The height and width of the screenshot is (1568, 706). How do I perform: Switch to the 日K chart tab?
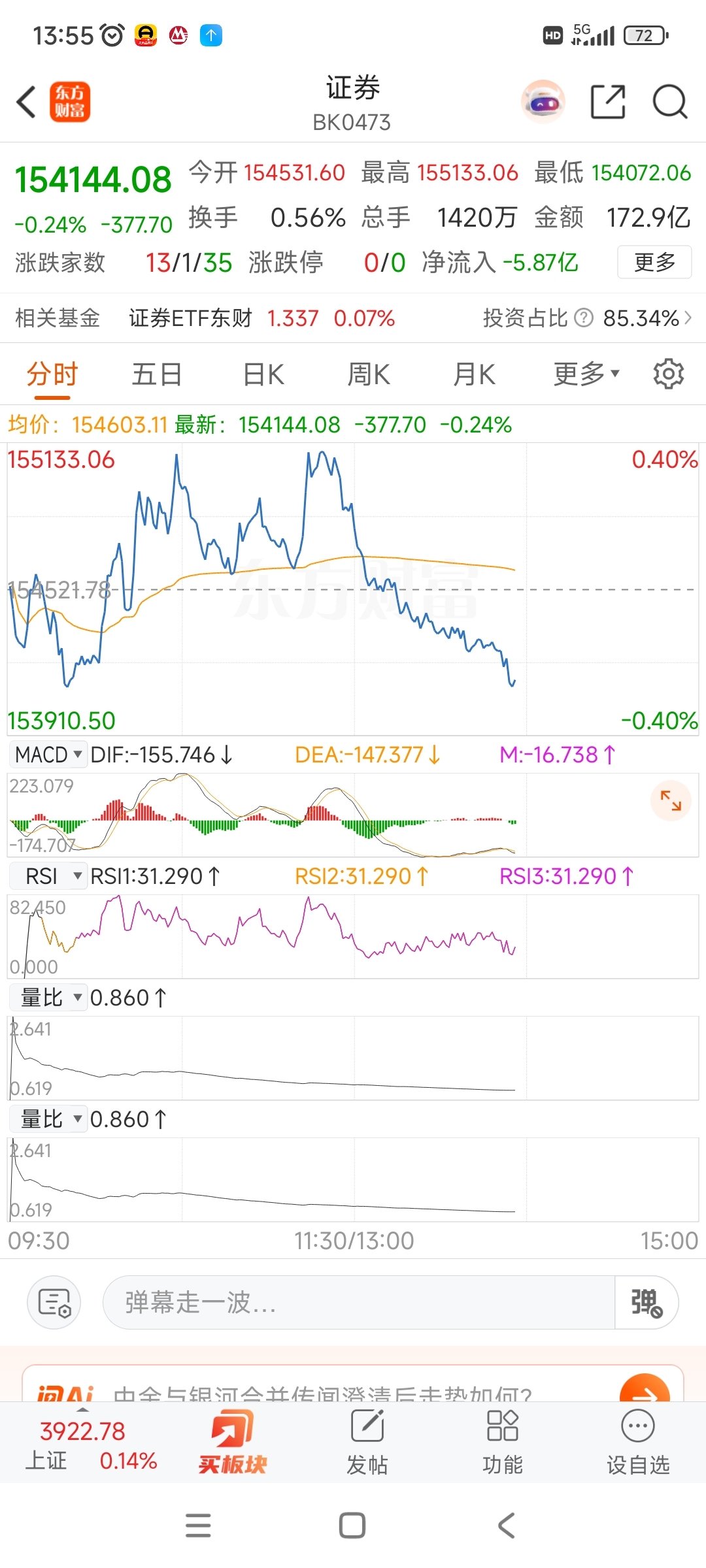263,375
